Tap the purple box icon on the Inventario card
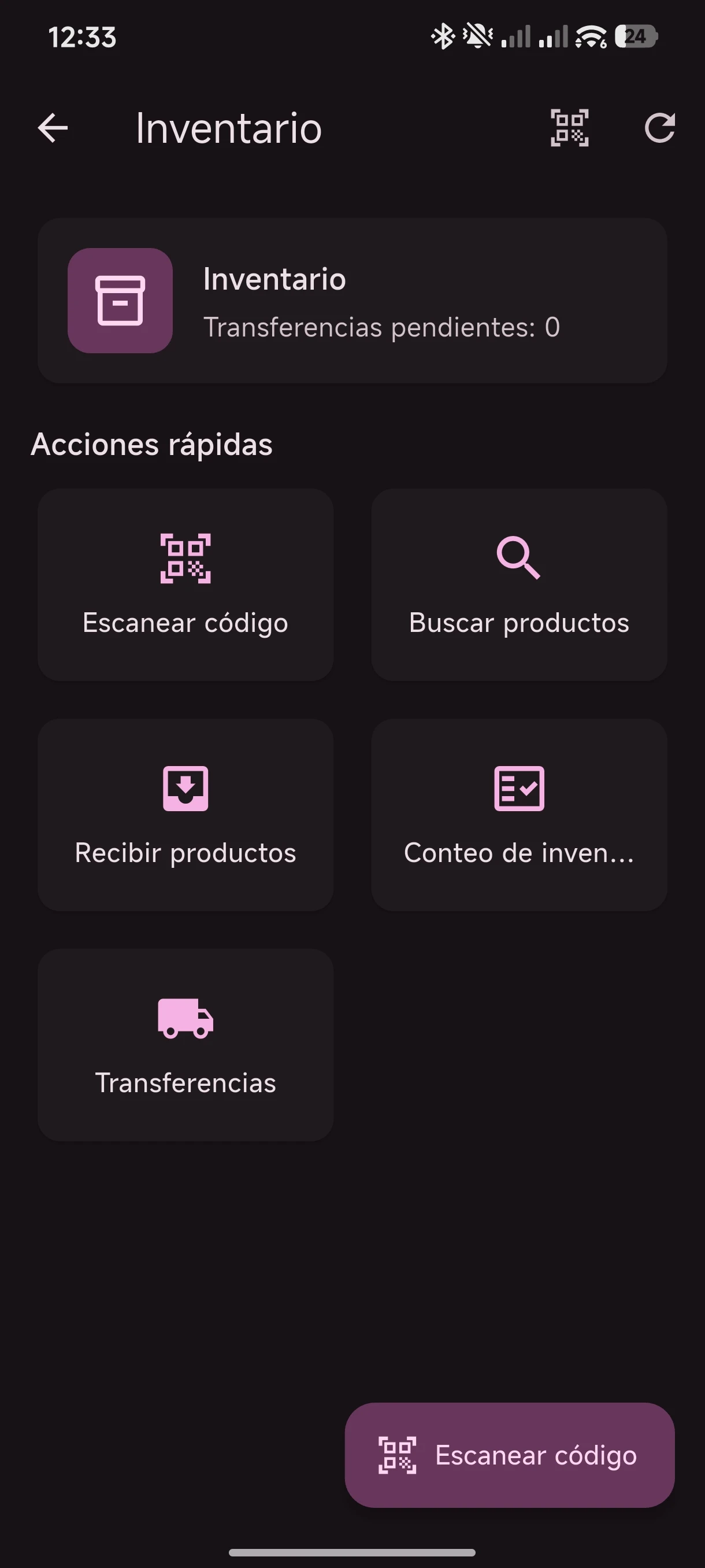Image resolution: width=705 pixels, height=1568 pixels. pyautogui.click(x=120, y=301)
